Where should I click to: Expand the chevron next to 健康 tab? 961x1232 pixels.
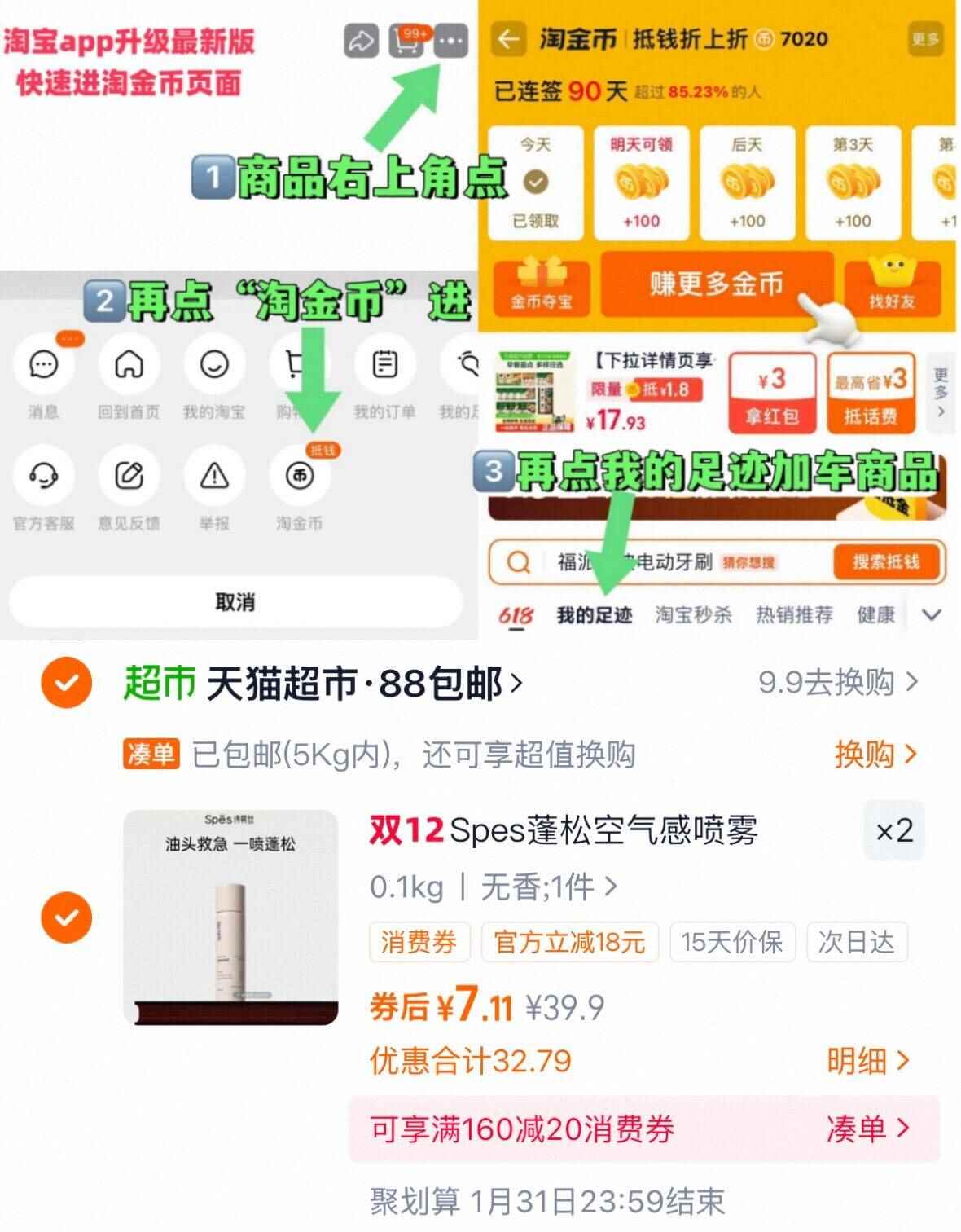pos(930,617)
